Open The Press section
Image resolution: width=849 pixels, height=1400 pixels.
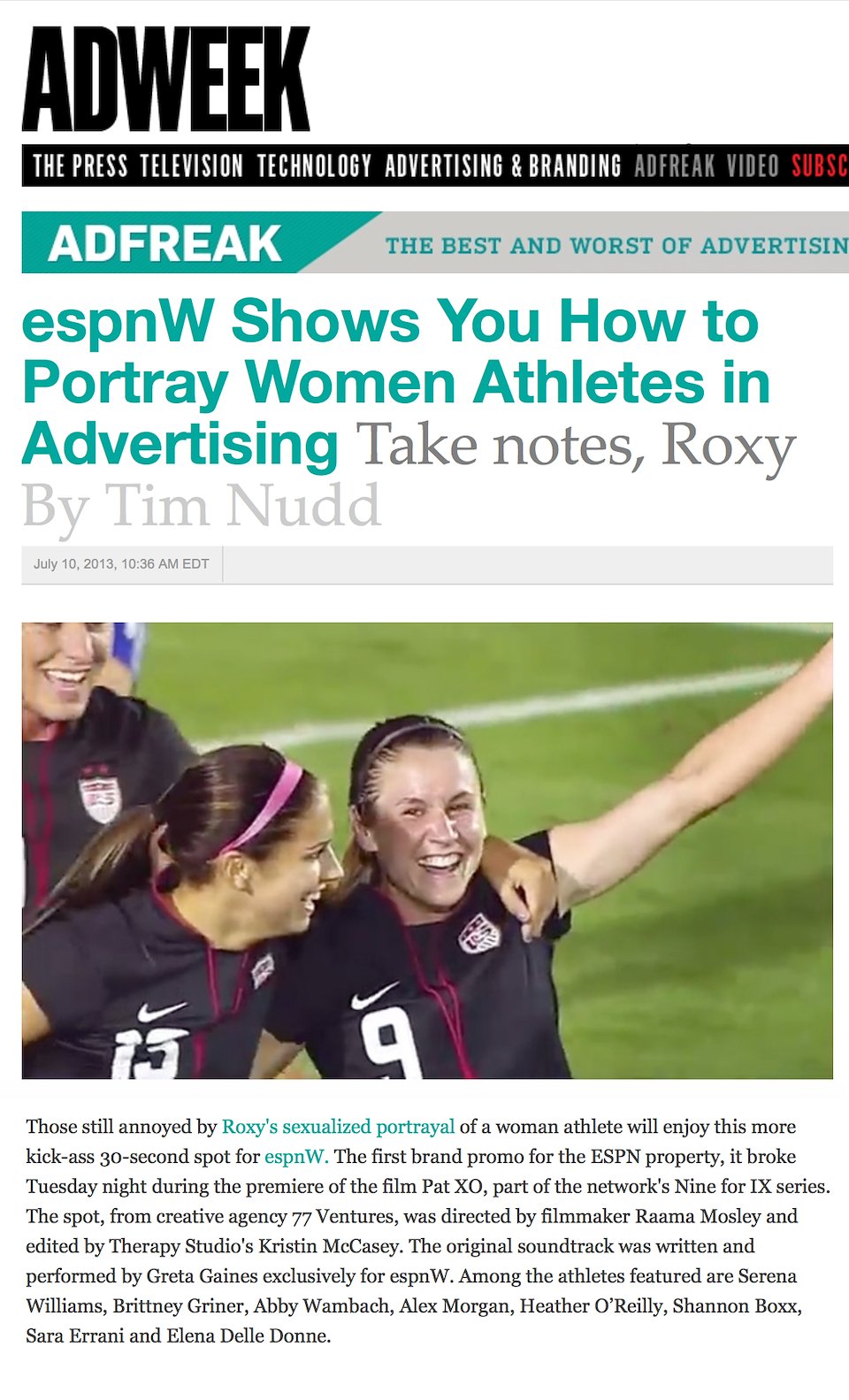click(80, 166)
